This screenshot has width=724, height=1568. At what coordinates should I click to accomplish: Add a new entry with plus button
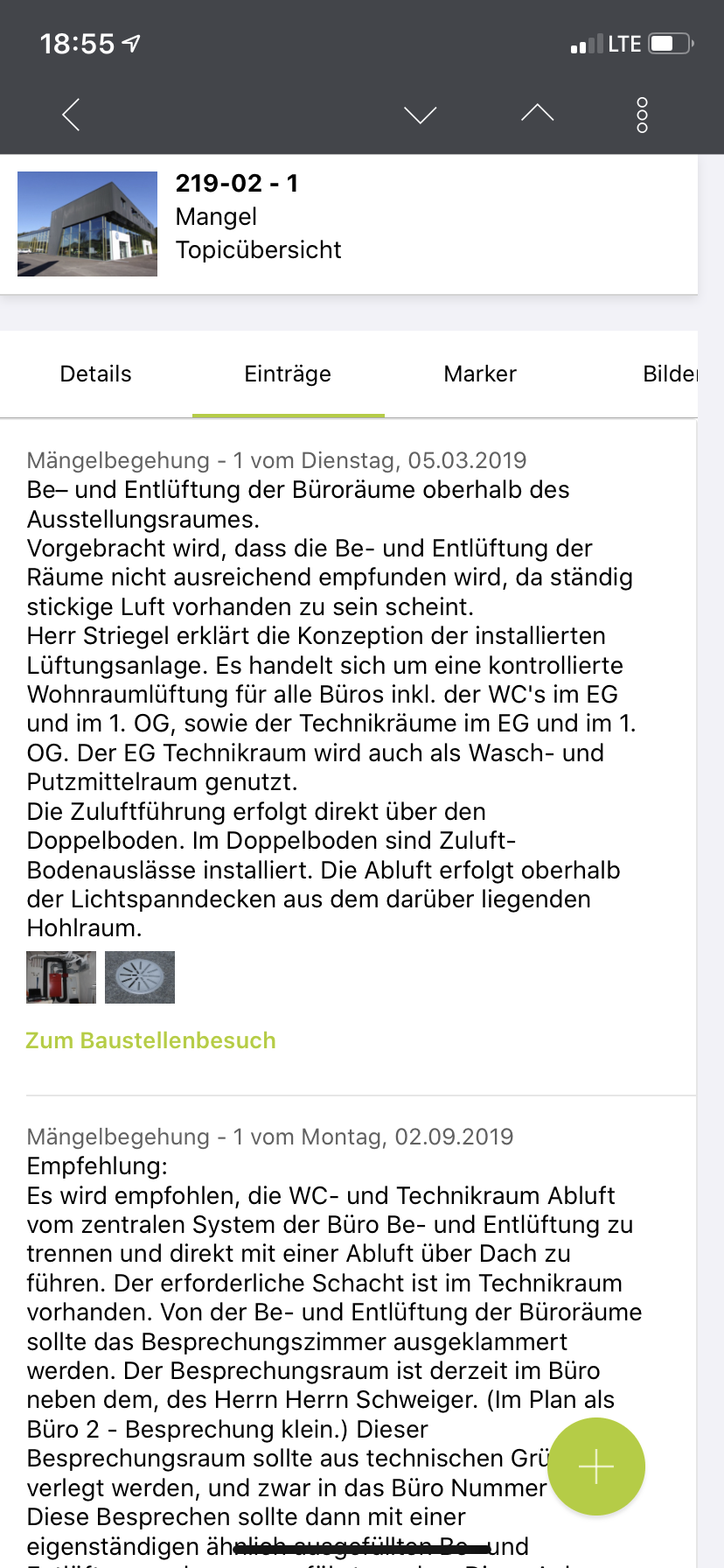coord(596,1466)
